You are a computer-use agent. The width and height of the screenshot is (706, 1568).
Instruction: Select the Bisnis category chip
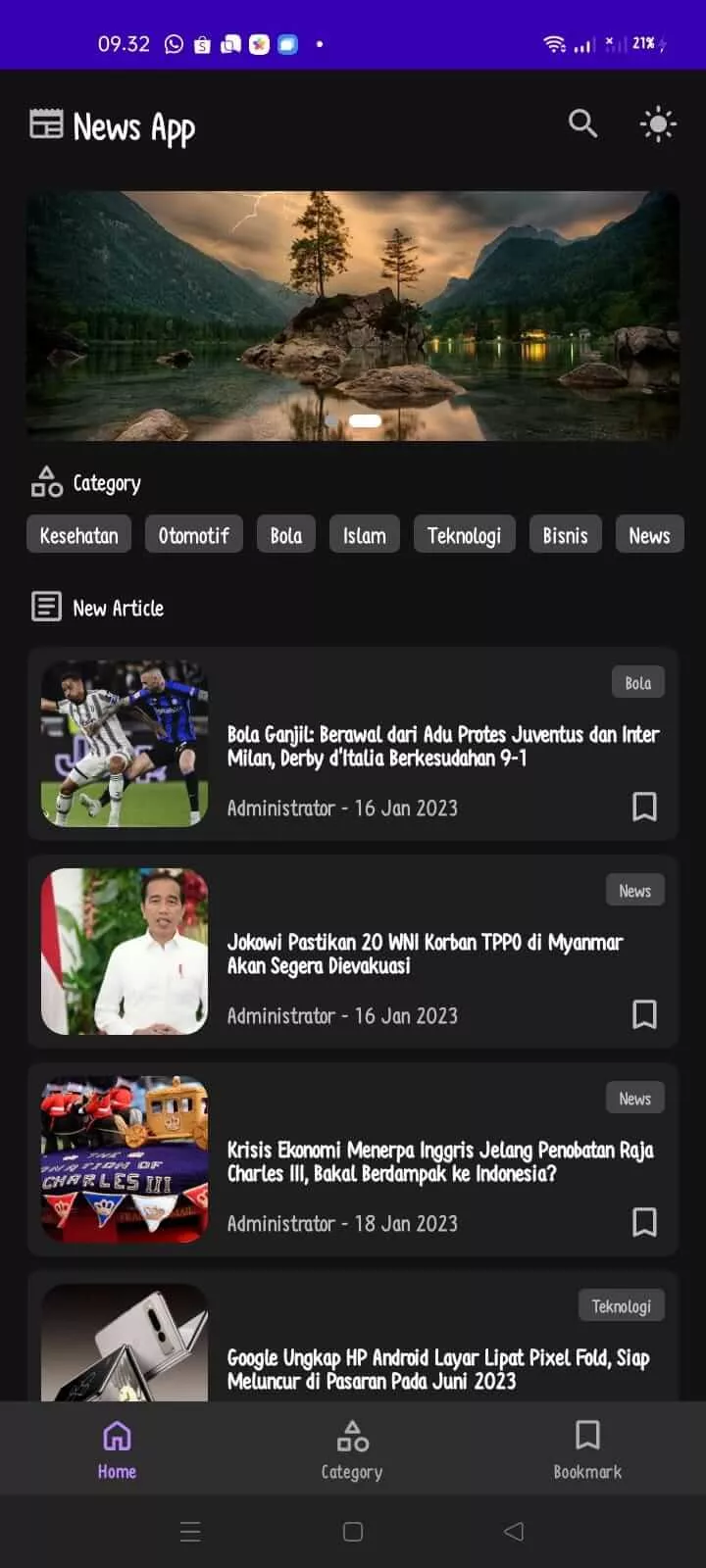pos(565,535)
